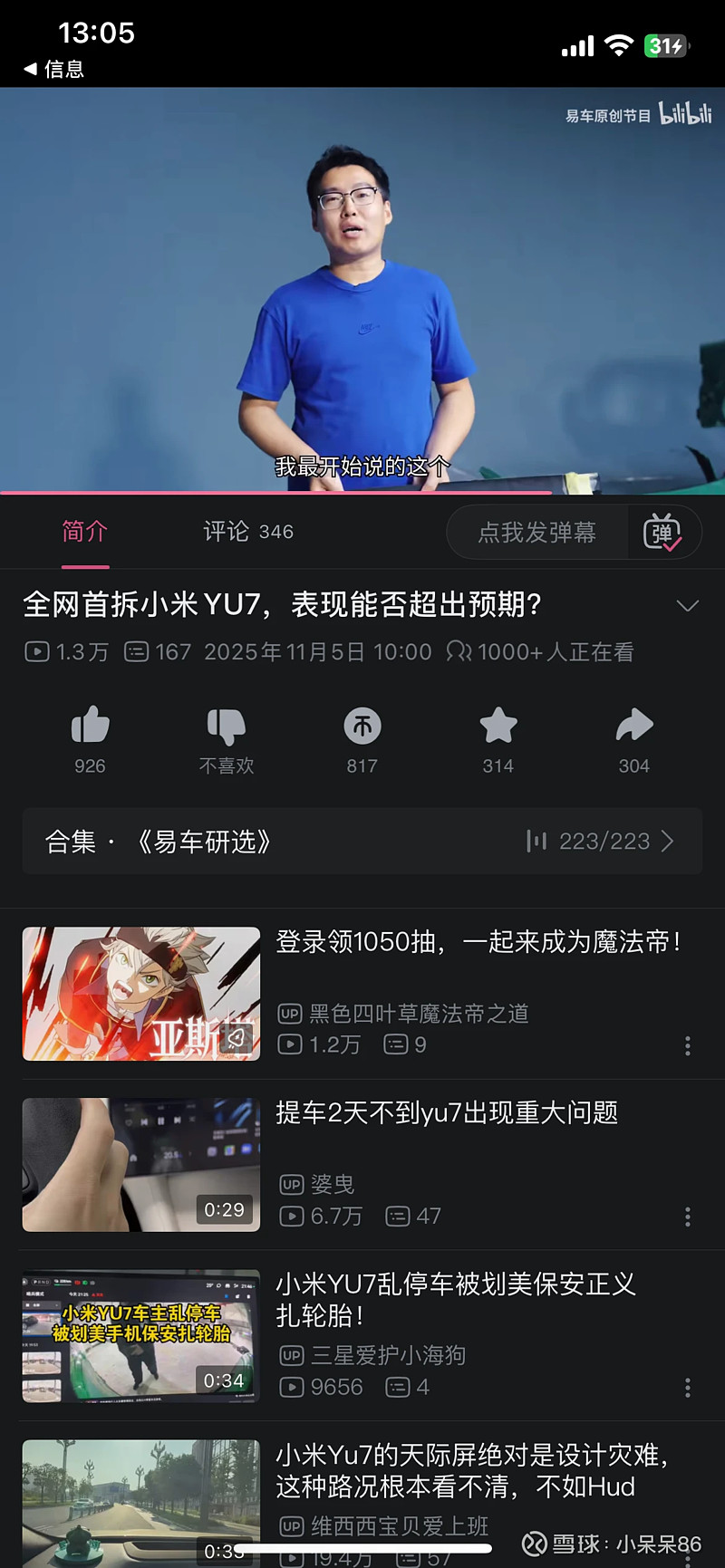Open the three-dot menu on 提车2天不到yu7 video
Screen dimensions: 725x1568
(x=687, y=1217)
